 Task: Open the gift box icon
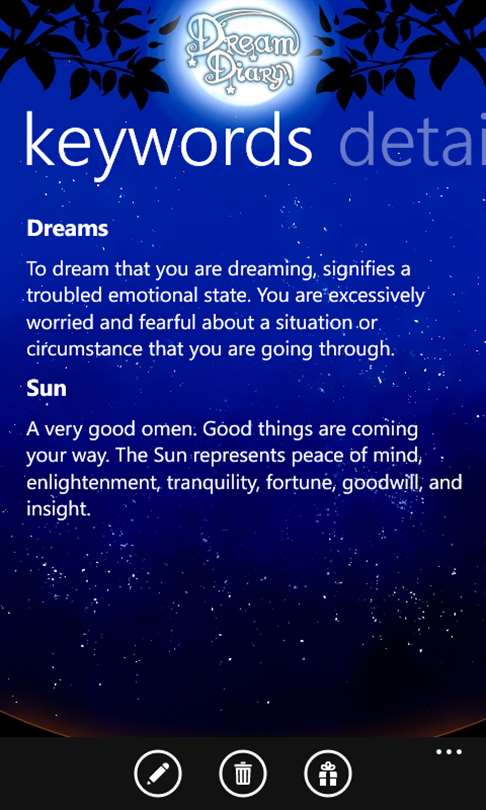click(x=328, y=774)
